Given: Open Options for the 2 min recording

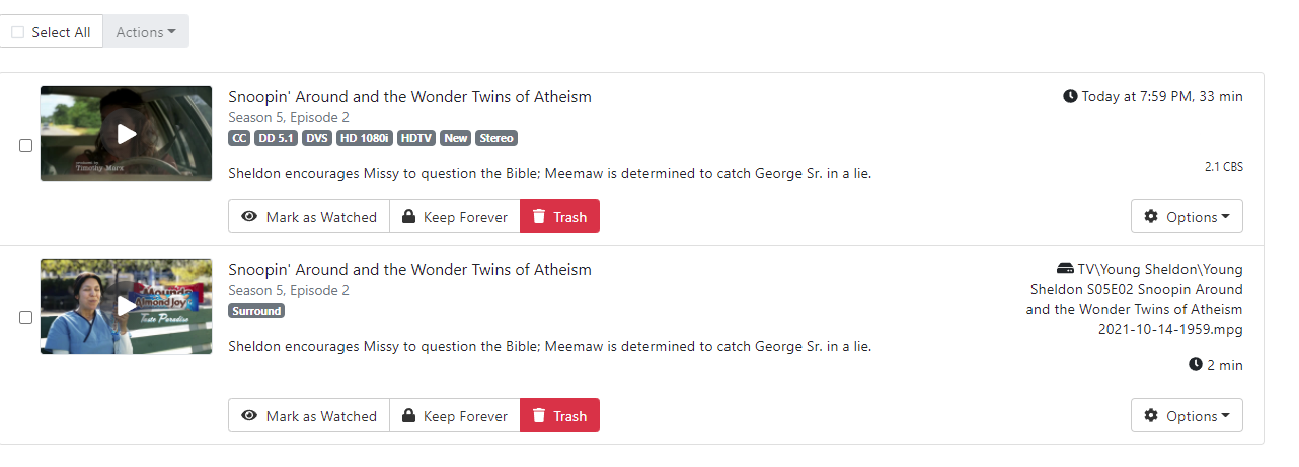Looking at the screenshot, I should (1186, 416).
